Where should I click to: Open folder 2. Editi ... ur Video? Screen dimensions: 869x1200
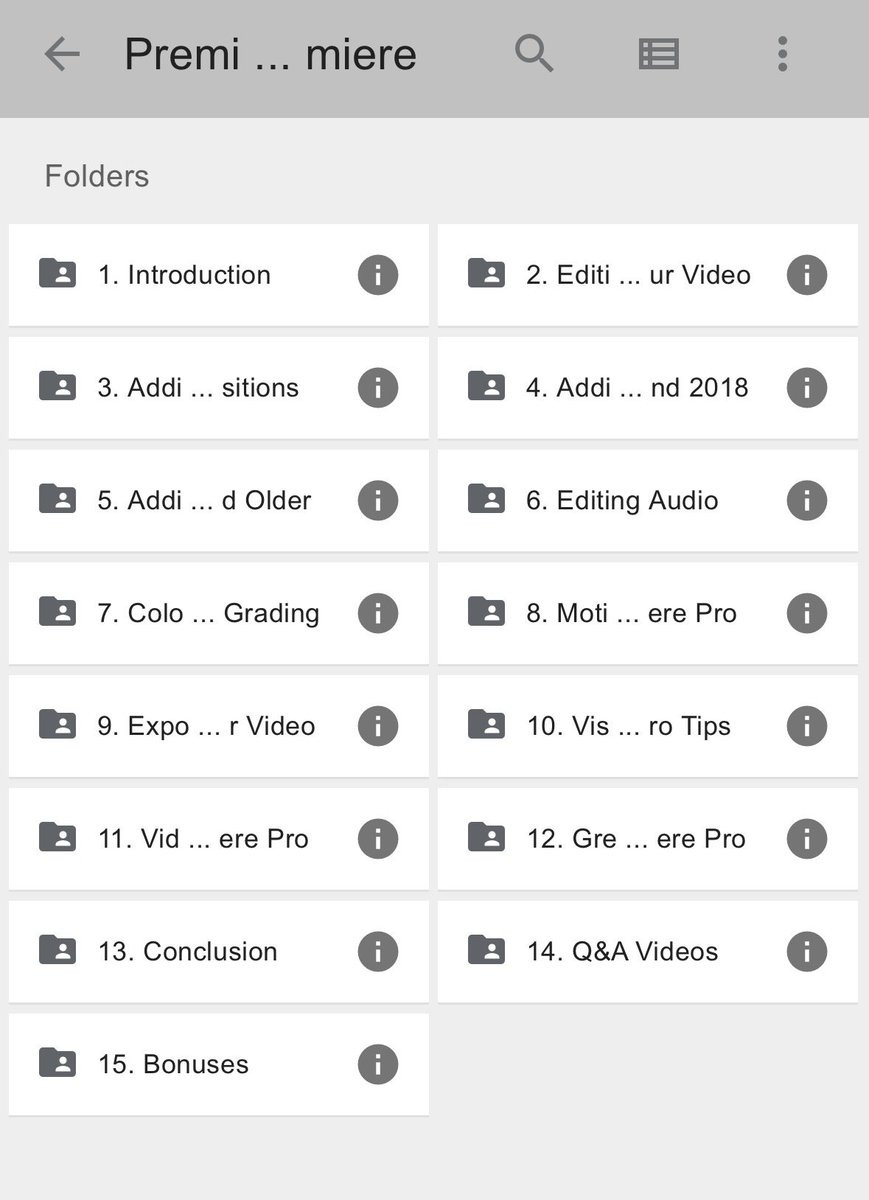(x=638, y=275)
